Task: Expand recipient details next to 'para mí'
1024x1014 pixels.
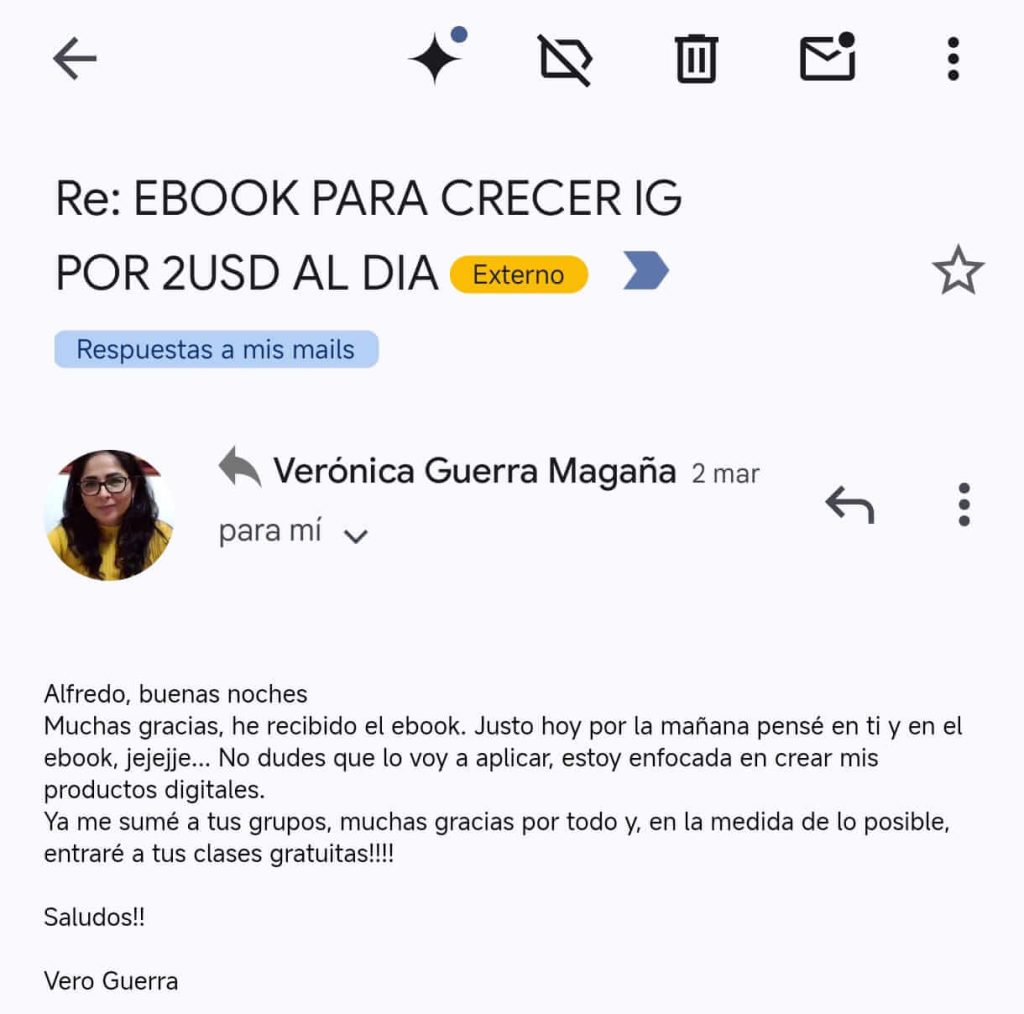Action: coord(355,536)
